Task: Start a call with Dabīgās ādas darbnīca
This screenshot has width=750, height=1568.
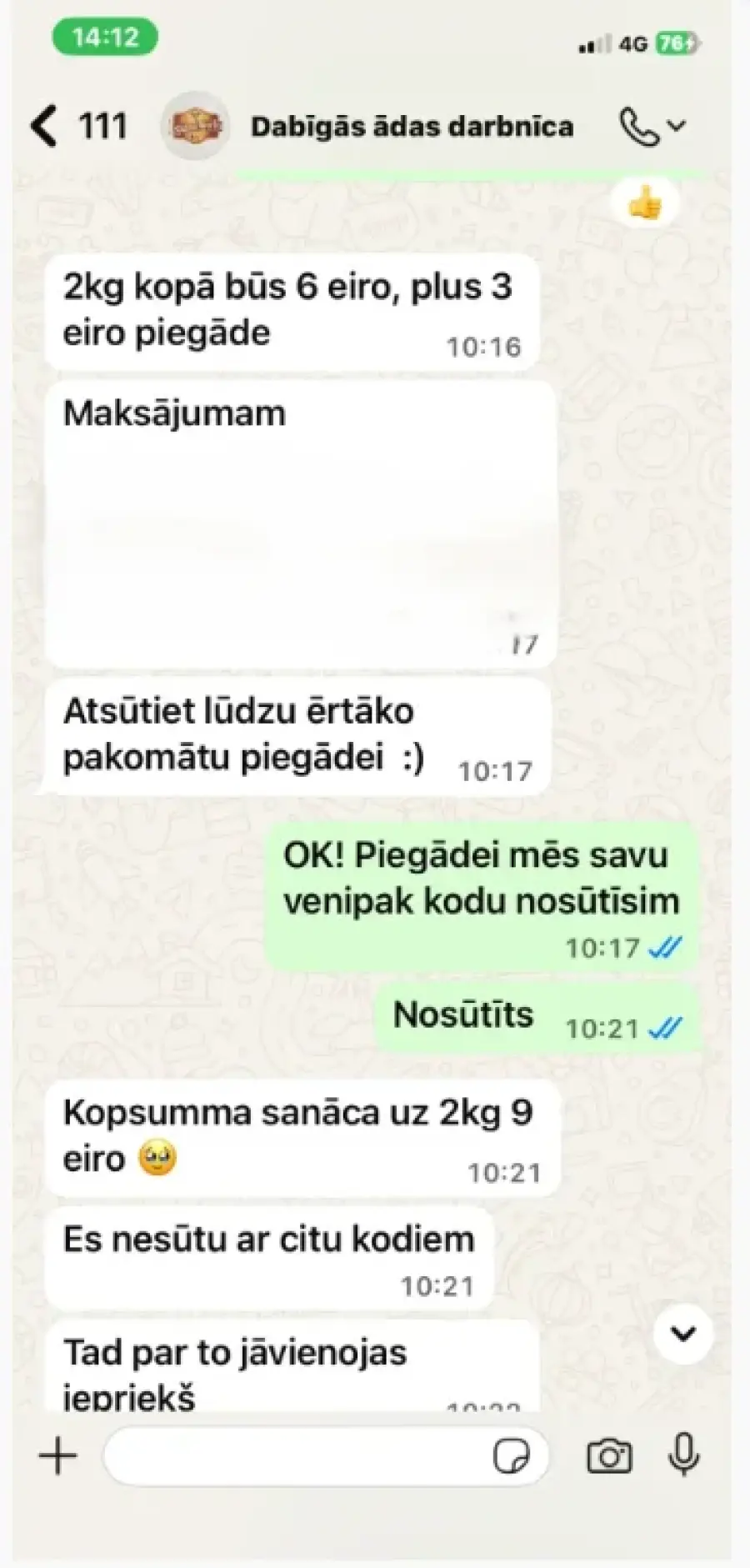Action: coord(640,128)
